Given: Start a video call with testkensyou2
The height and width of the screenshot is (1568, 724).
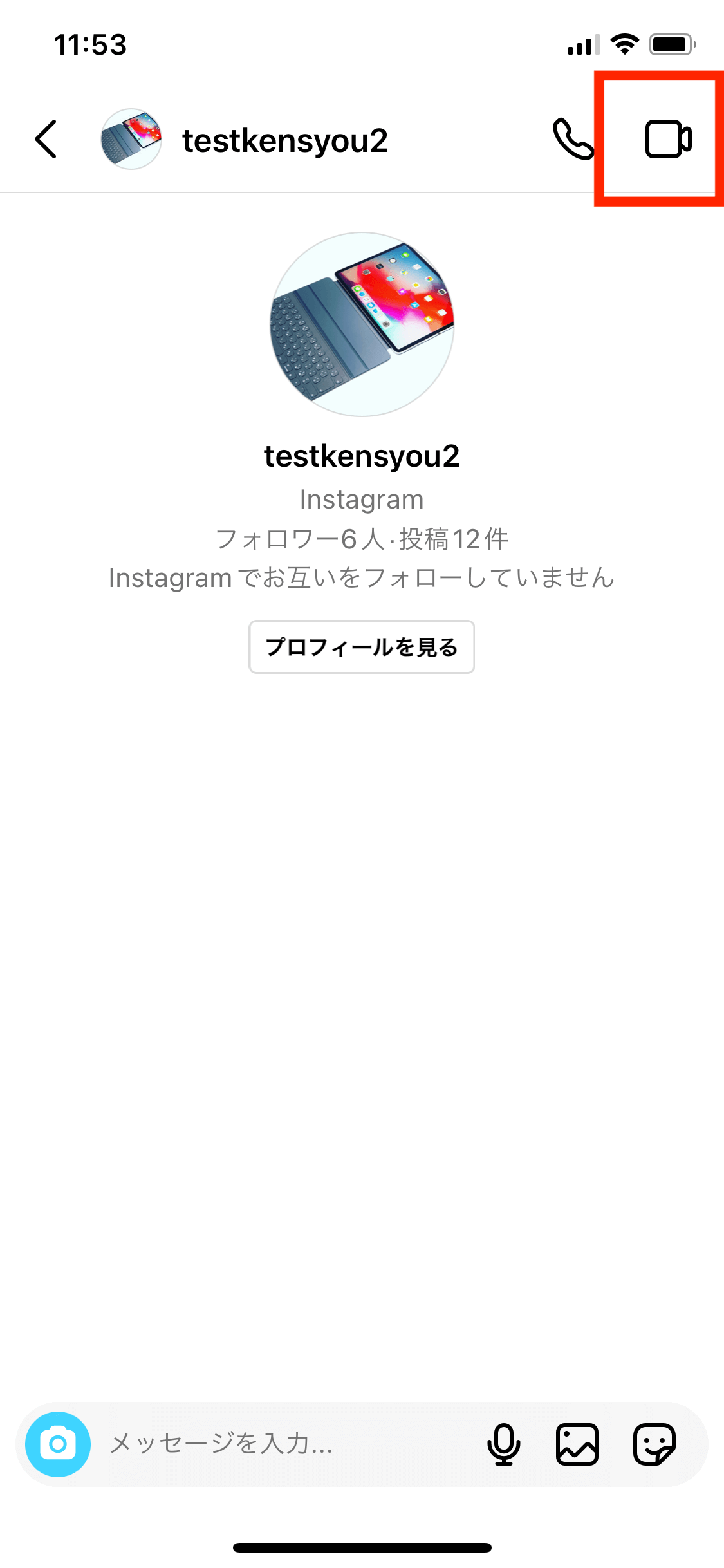Looking at the screenshot, I should click(x=667, y=139).
